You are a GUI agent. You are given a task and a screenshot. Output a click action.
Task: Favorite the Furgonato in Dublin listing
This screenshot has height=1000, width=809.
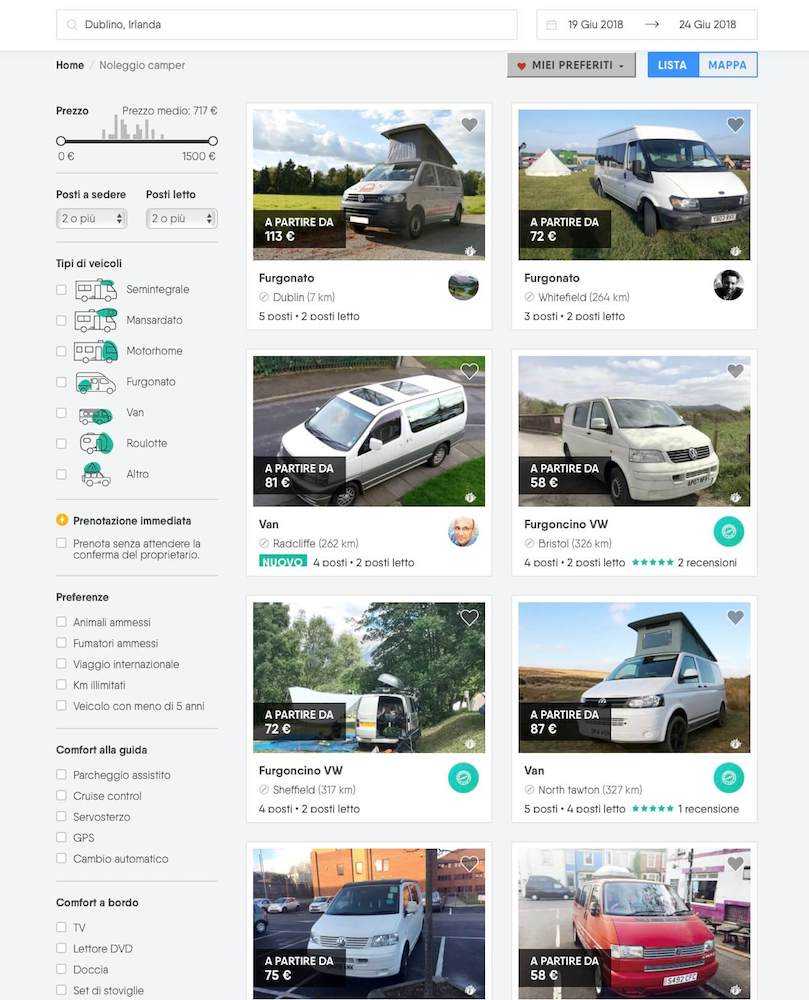pyautogui.click(x=469, y=126)
